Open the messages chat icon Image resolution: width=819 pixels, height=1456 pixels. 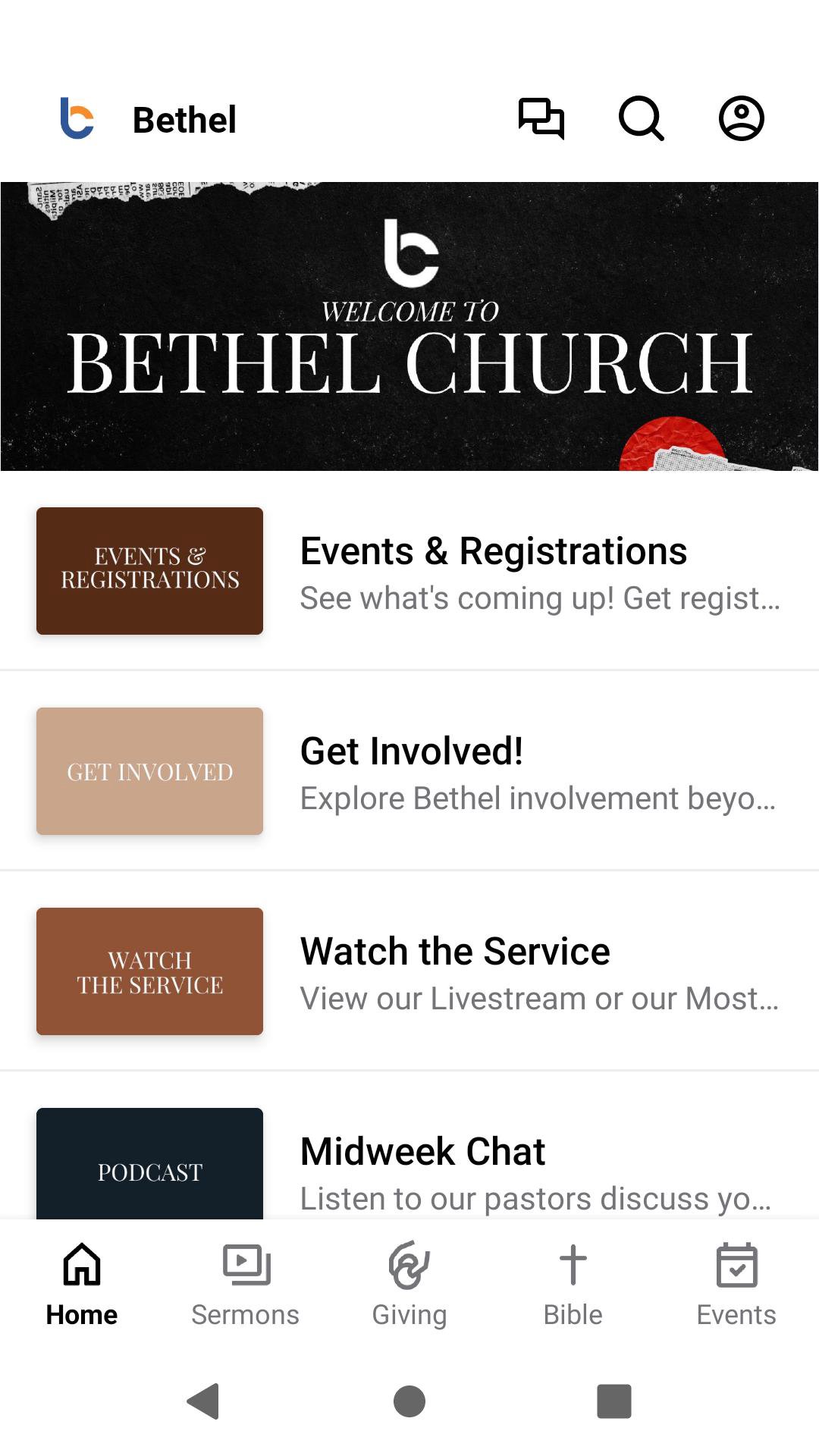tap(541, 119)
